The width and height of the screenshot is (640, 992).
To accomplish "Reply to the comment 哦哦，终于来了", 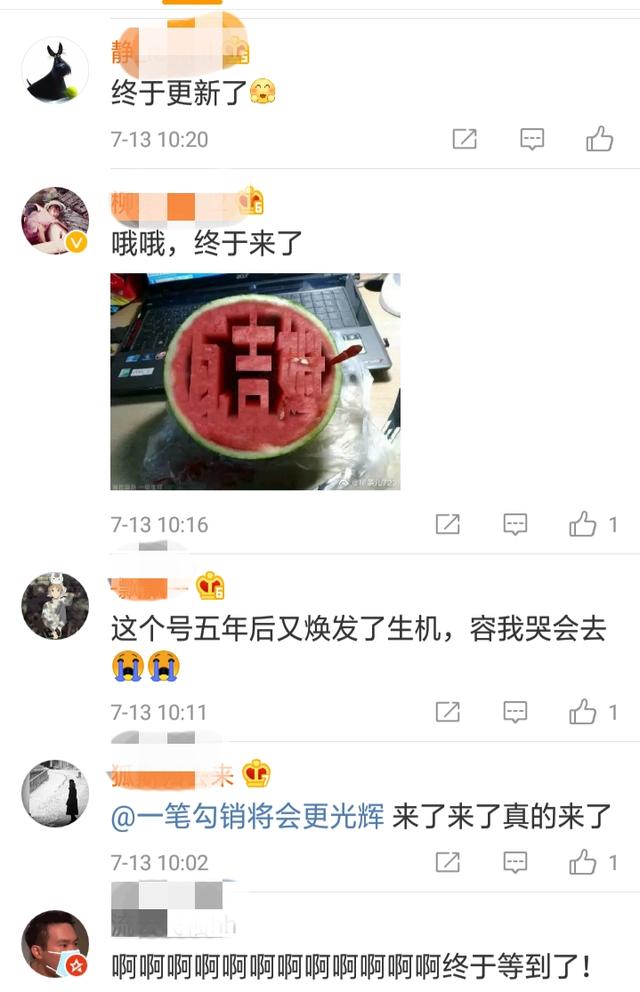I will coord(515,524).
